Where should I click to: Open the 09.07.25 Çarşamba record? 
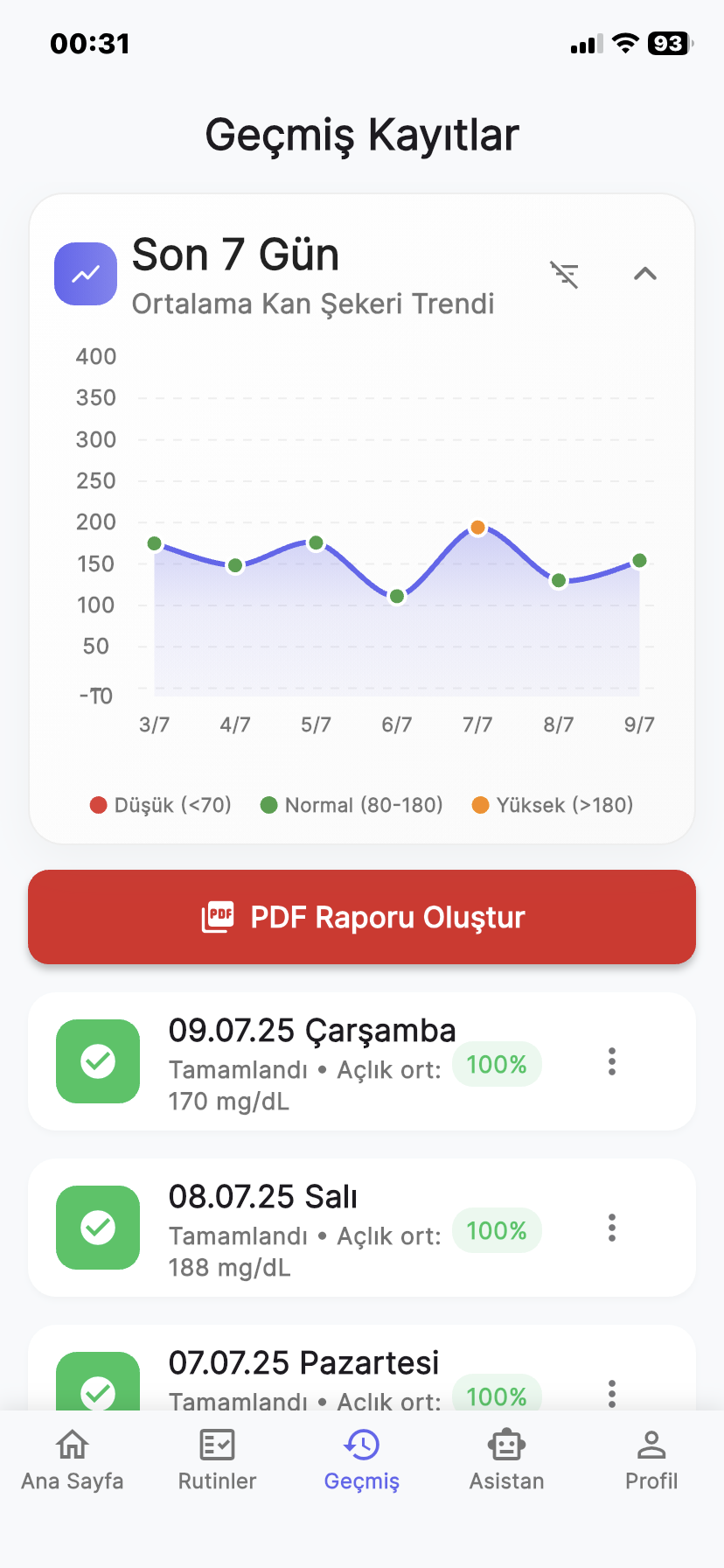tap(362, 1061)
